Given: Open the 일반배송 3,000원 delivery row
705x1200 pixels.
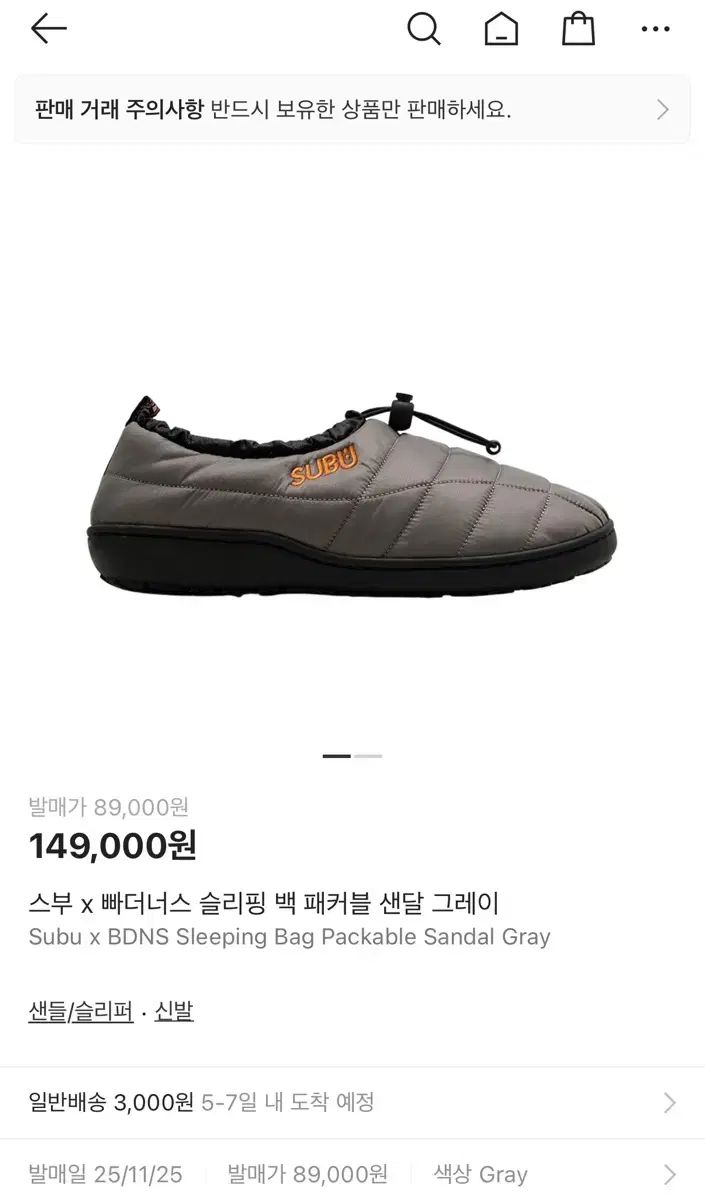Looking at the screenshot, I should coord(352,1103).
